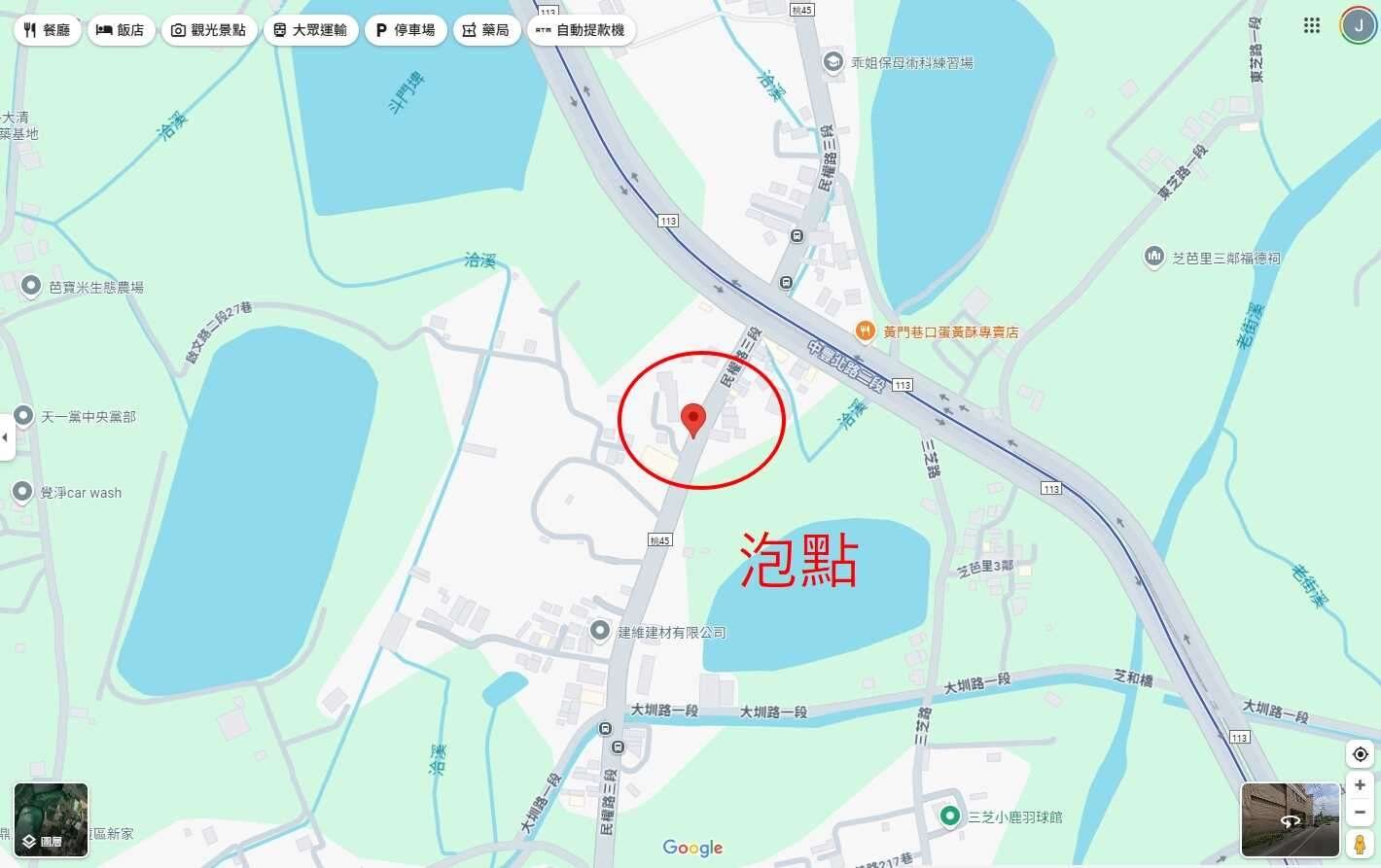Zoom out on the map

[x=1360, y=812]
